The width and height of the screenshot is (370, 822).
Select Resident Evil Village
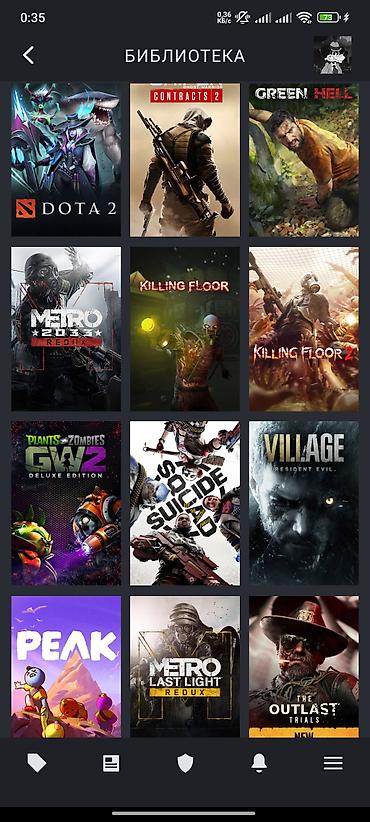pyautogui.click(x=304, y=503)
